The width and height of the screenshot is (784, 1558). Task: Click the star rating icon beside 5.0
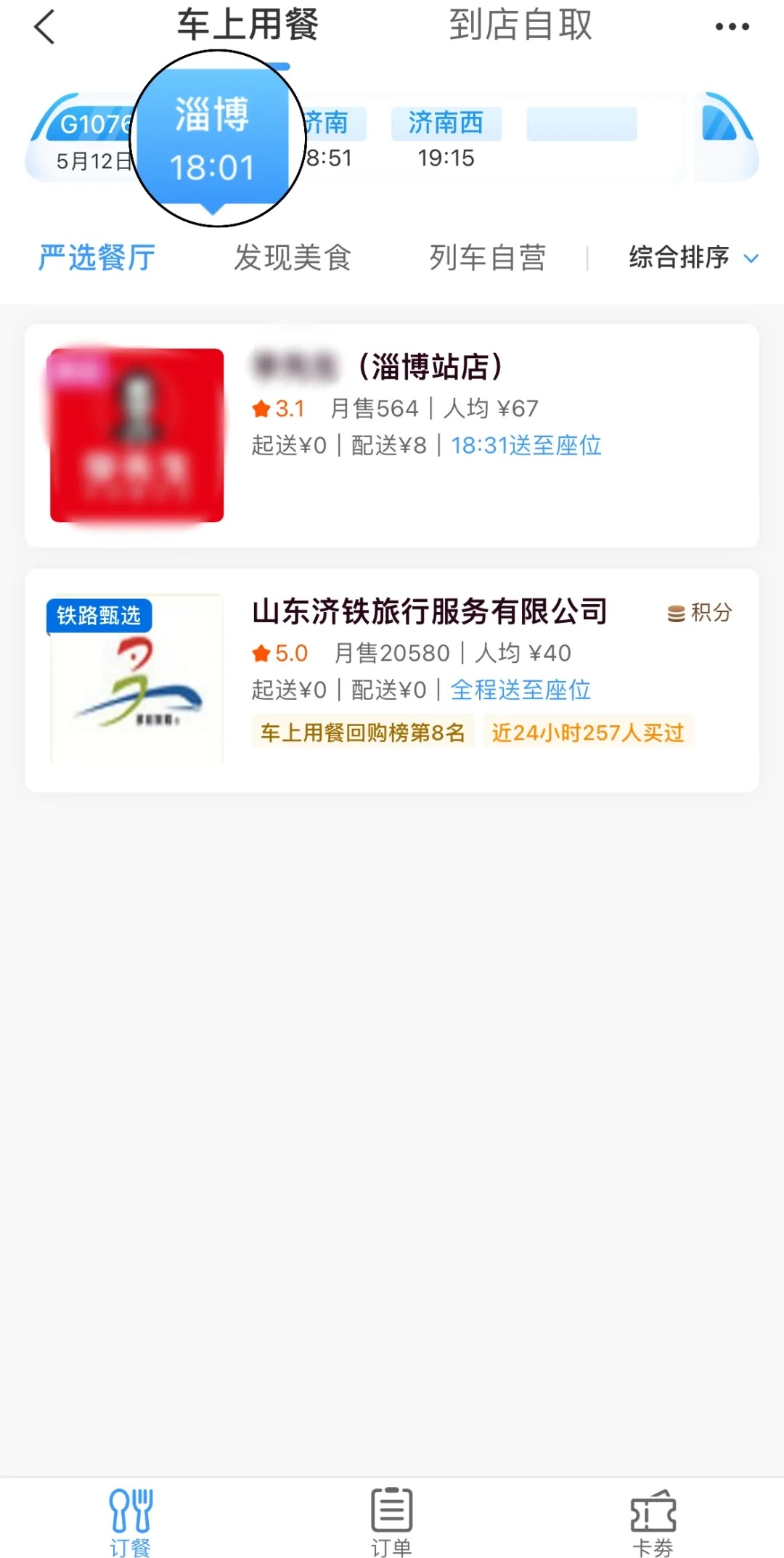coord(261,653)
